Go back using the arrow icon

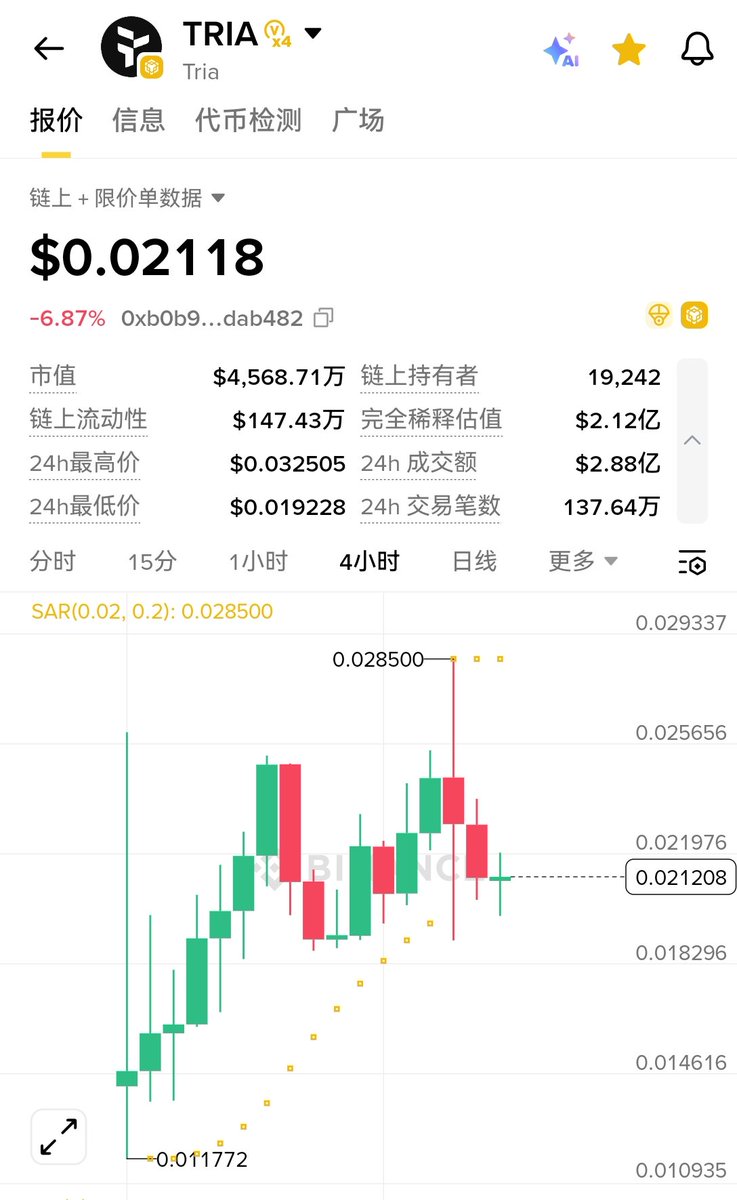(48, 48)
